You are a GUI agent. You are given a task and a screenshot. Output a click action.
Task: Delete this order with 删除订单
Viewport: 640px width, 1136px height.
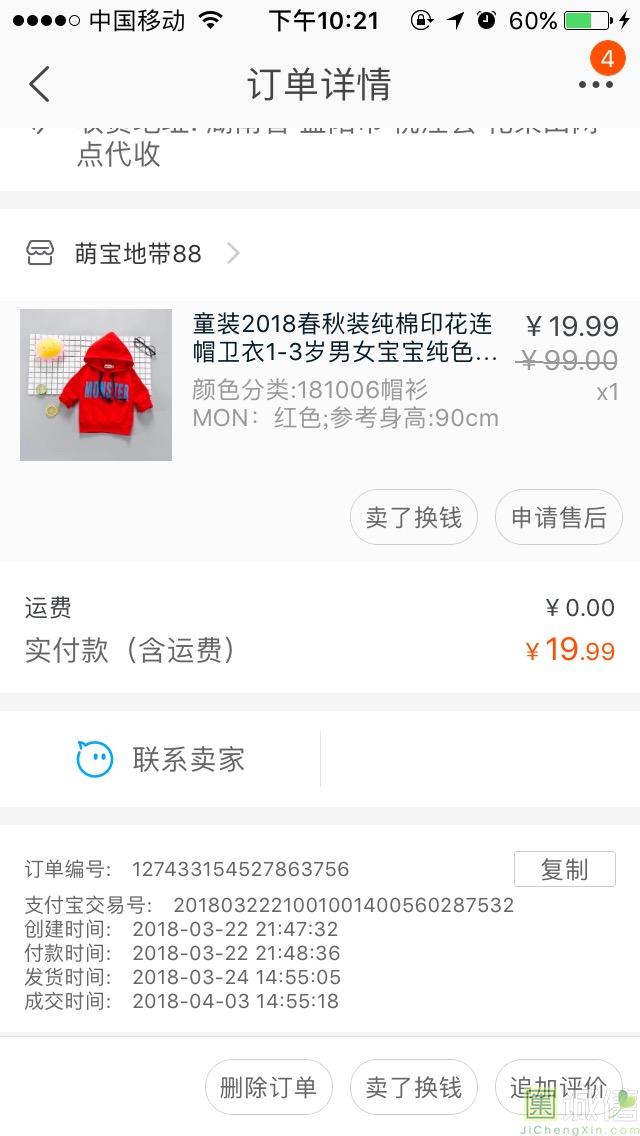click(268, 1087)
